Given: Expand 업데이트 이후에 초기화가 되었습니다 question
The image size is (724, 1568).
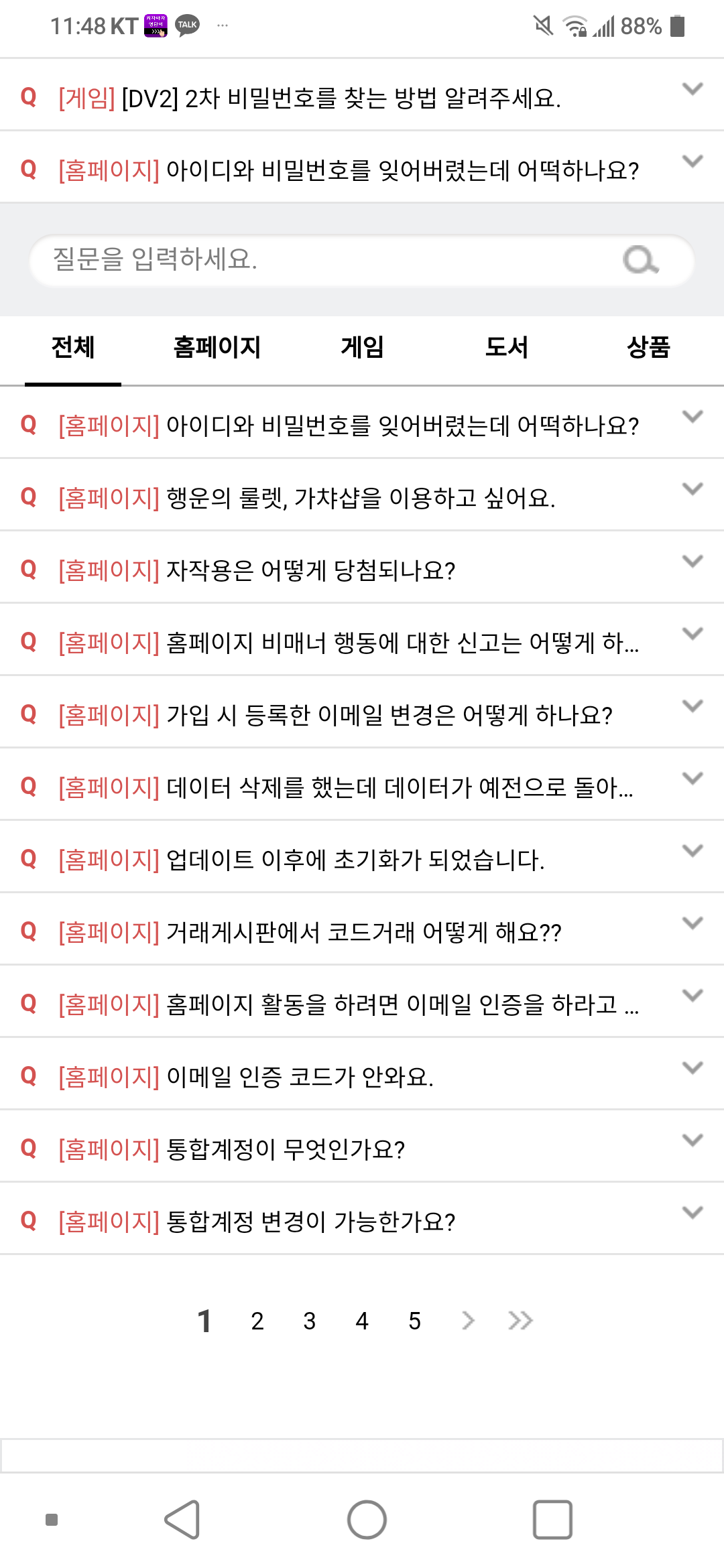Looking at the screenshot, I should point(362,857).
